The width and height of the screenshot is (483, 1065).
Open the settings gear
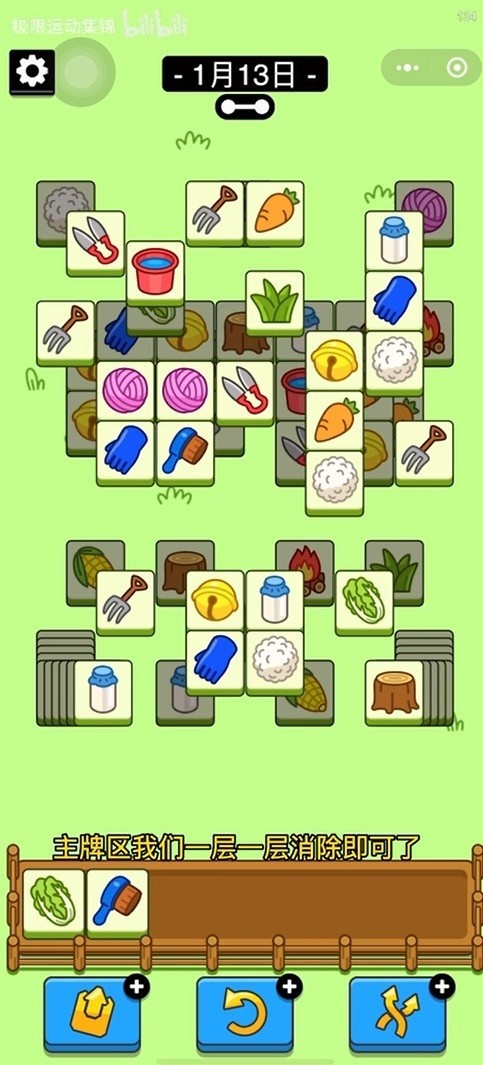[x=32, y=71]
